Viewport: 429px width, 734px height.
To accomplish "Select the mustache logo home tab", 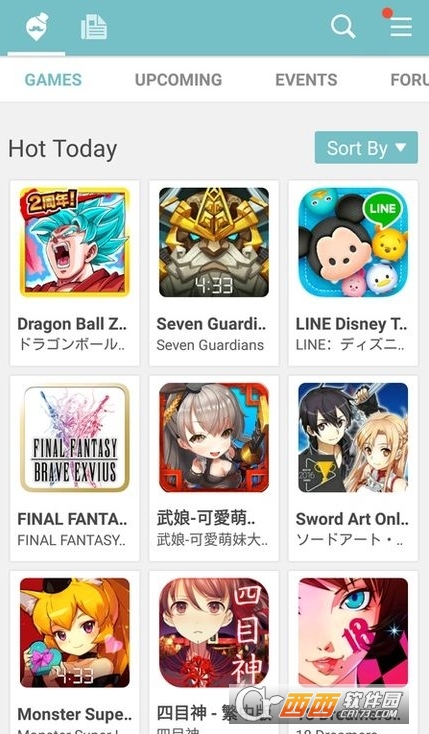I will coord(37,27).
